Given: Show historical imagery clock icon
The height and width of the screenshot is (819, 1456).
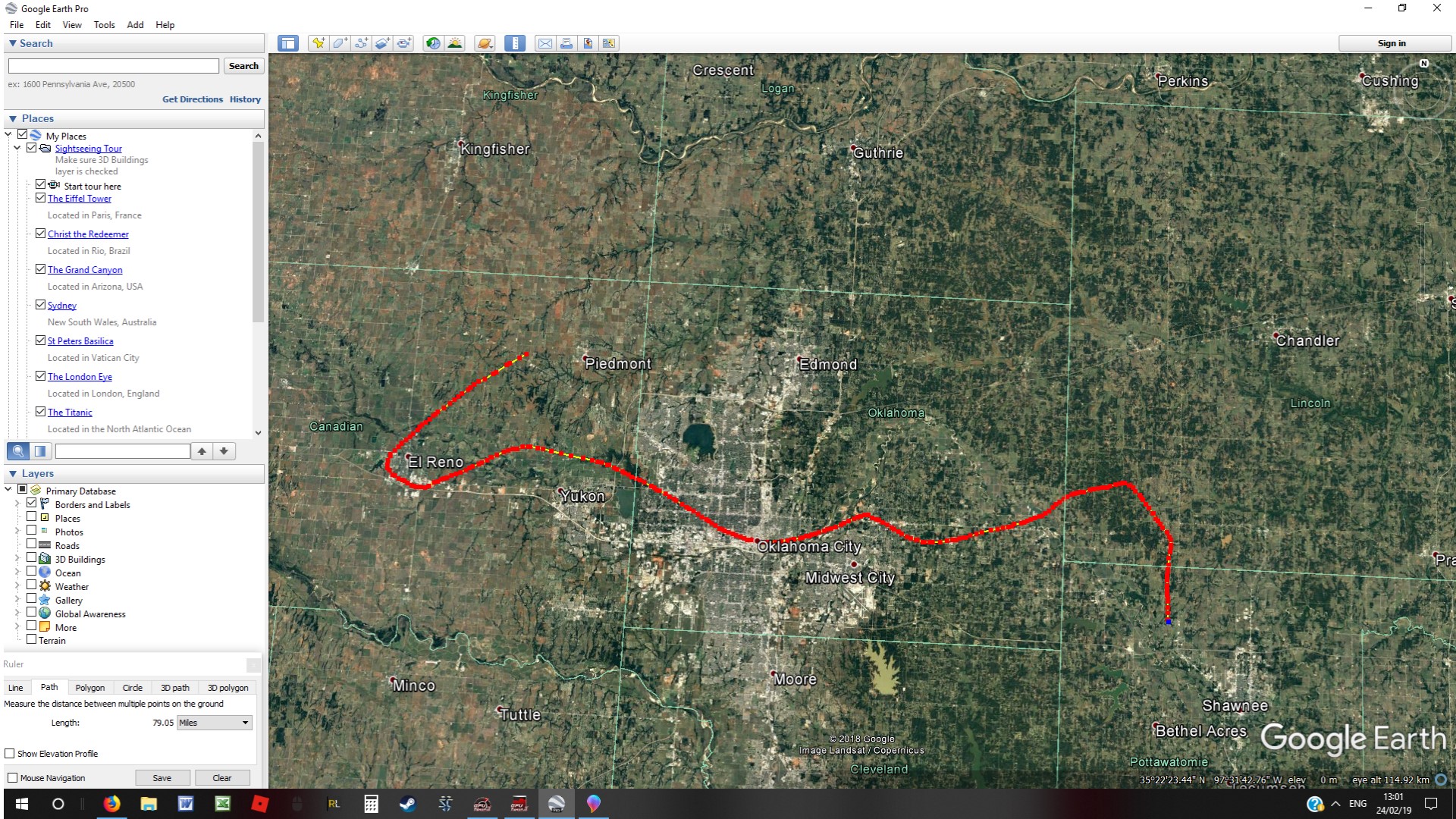Looking at the screenshot, I should click(433, 43).
